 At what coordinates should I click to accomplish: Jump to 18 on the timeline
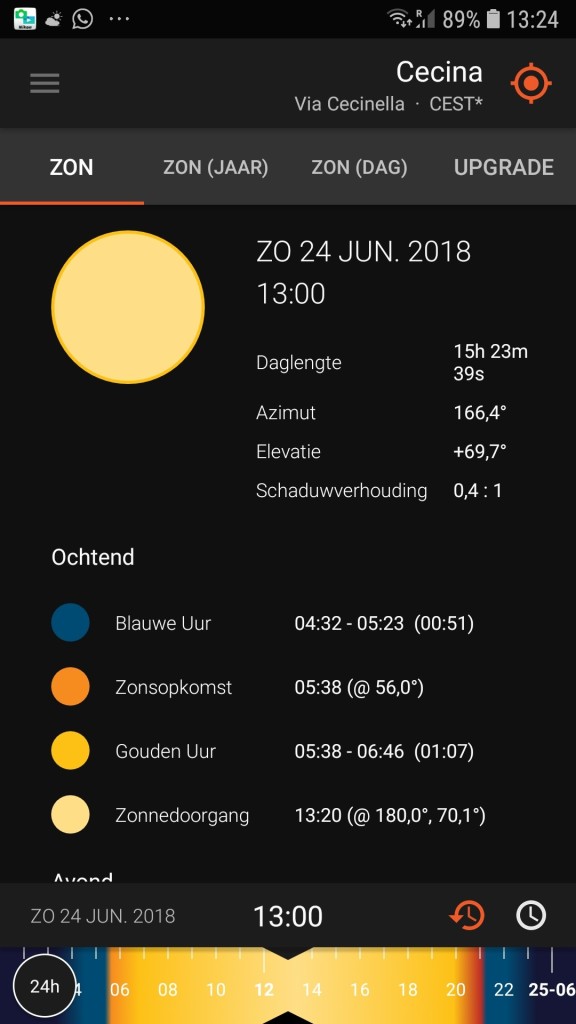[408, 990]
